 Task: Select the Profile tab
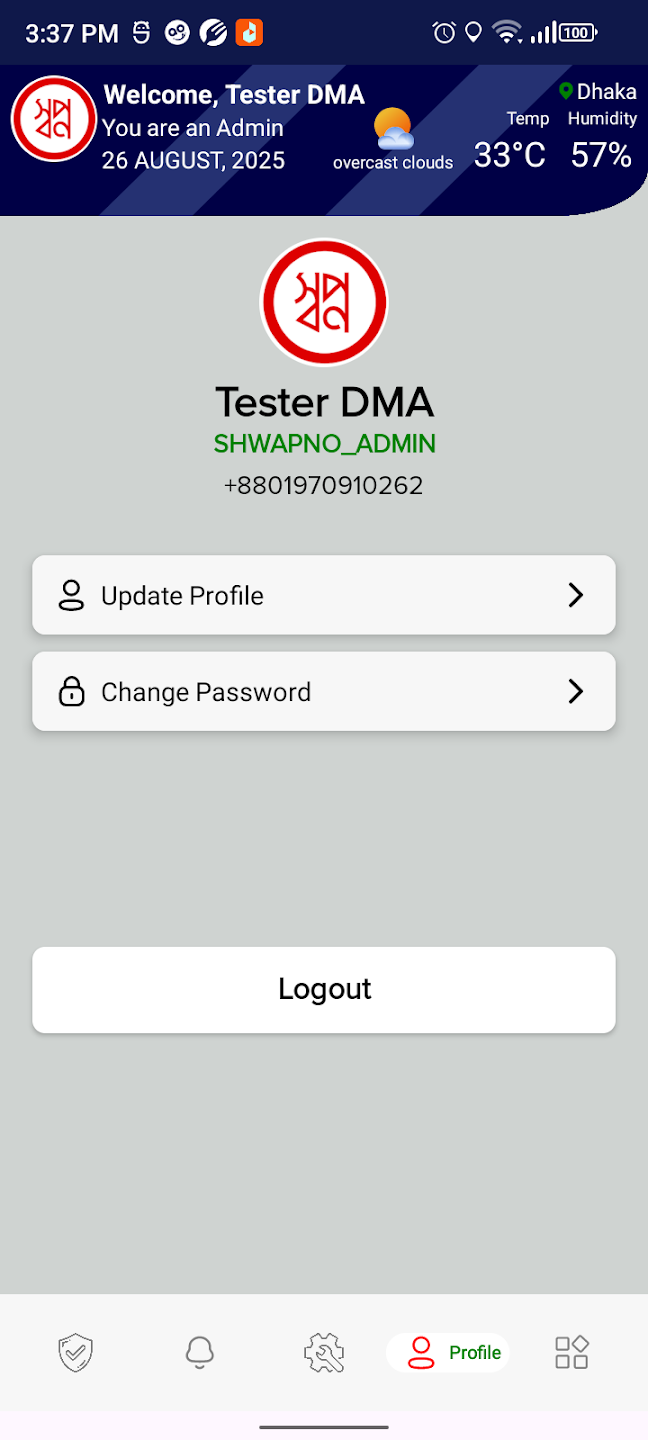click(x=448, y=1353)
